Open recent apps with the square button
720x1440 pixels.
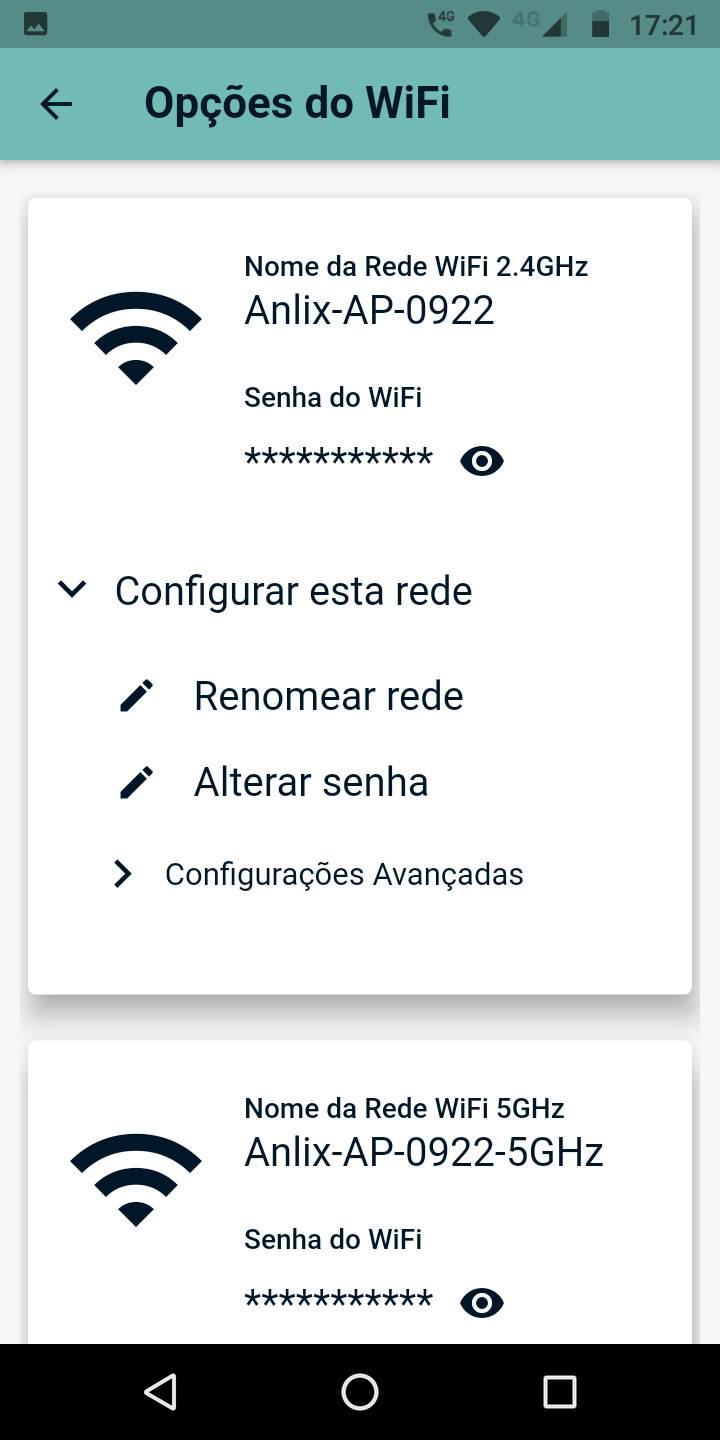[x=560, y=1390]
